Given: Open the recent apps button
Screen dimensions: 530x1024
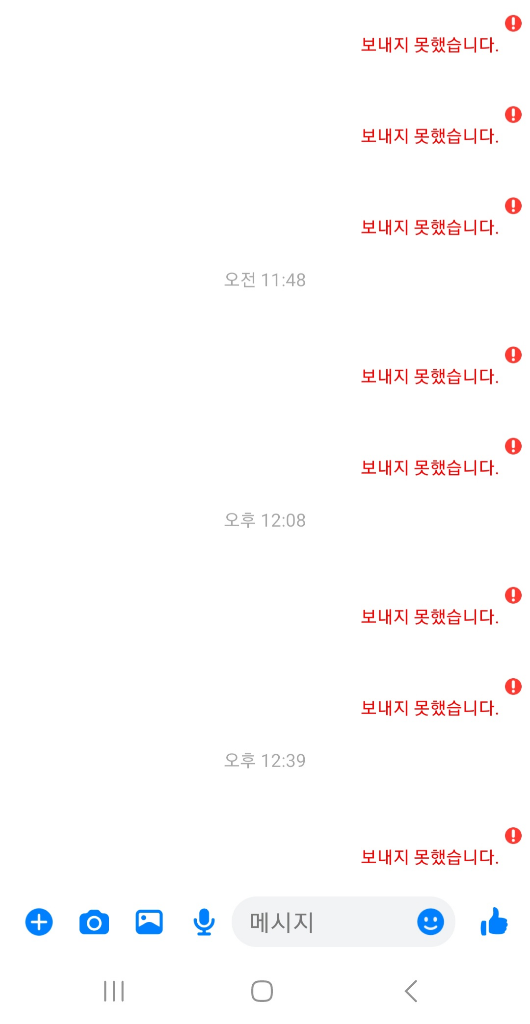Looking at the screenshot, I should click(114, 991).
